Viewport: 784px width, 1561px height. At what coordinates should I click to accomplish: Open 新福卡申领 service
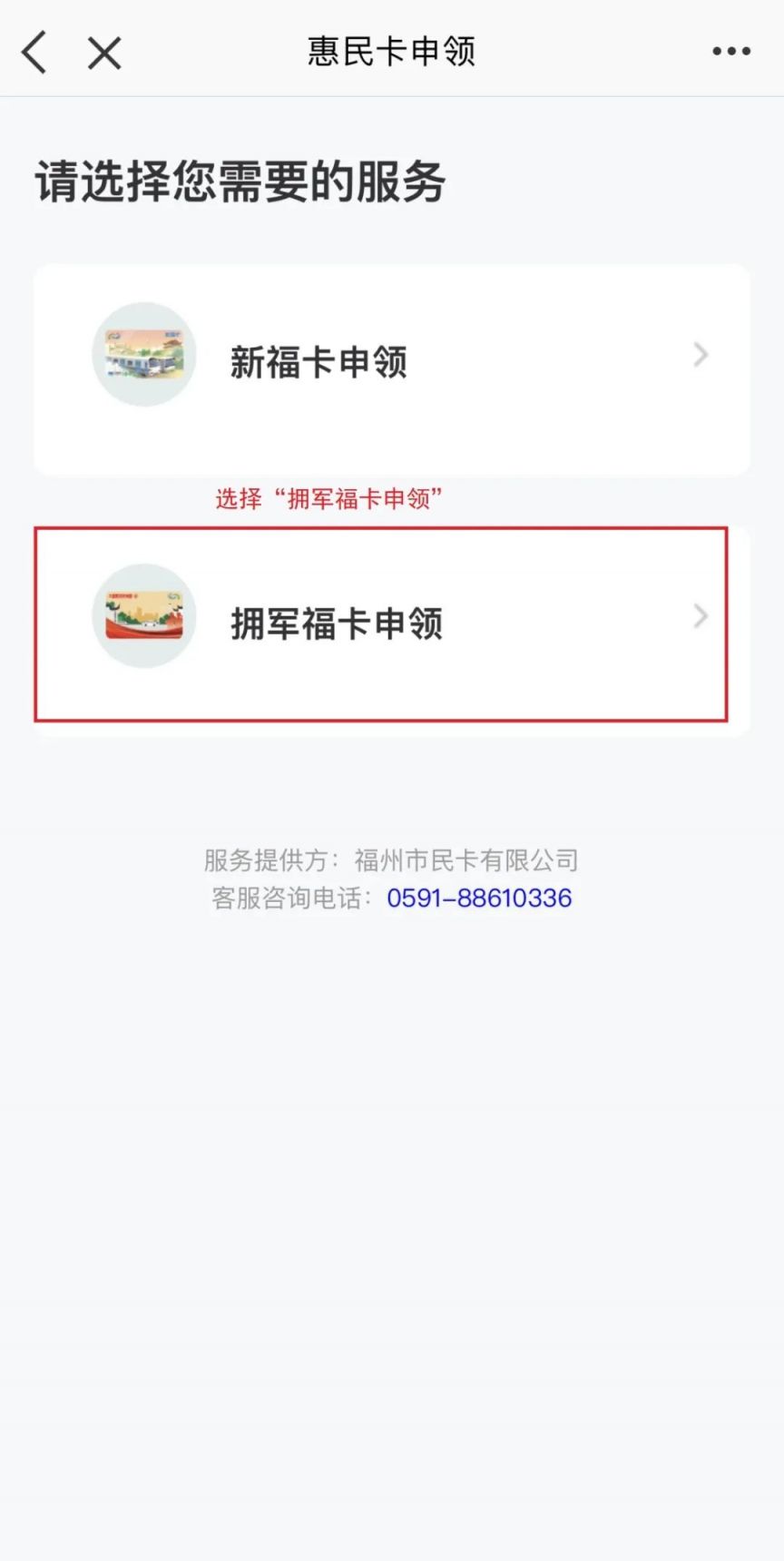391,363
